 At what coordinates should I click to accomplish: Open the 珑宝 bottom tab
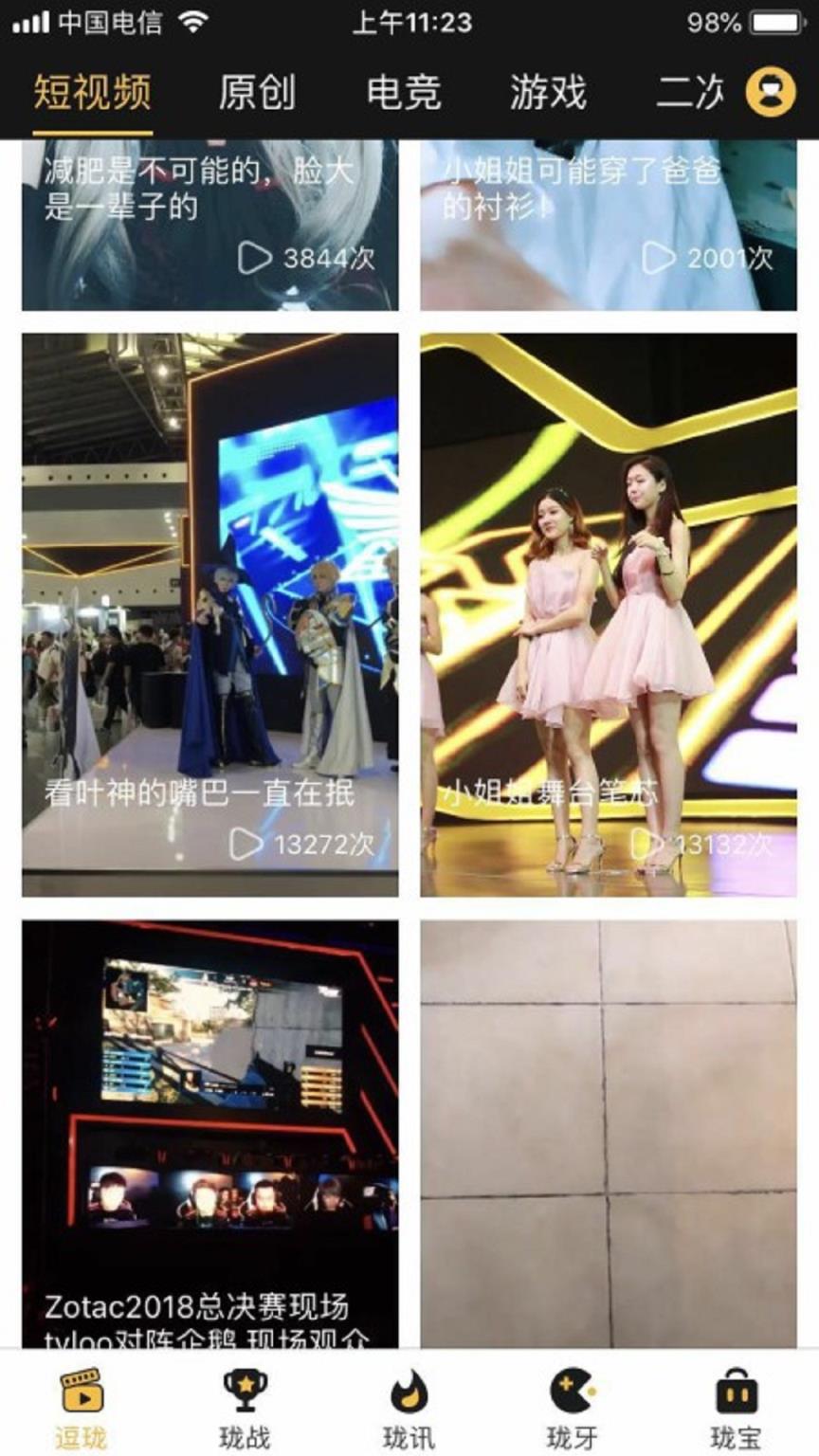tap(736, 1409)
